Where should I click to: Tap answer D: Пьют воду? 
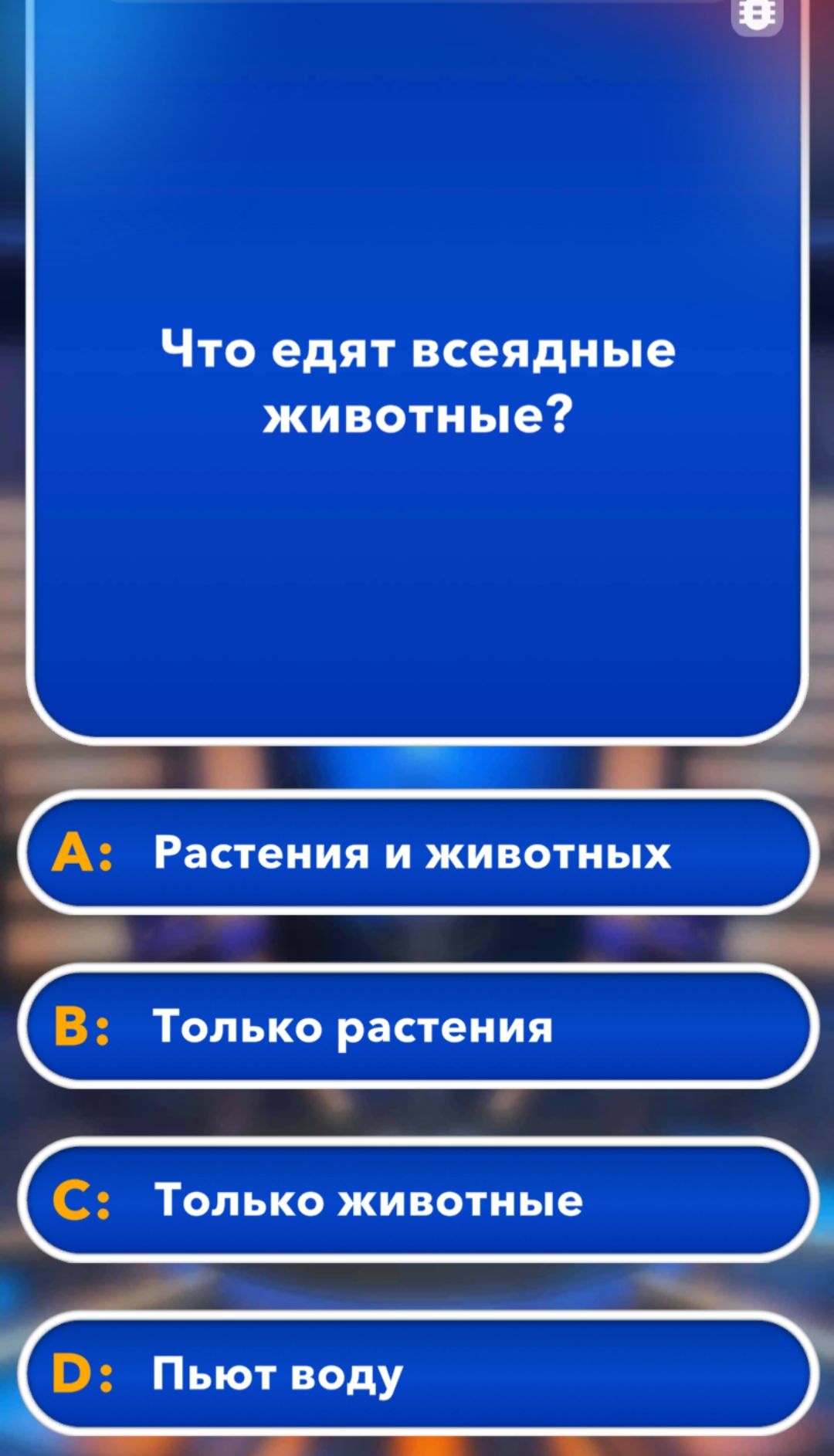pos(417,1374)
